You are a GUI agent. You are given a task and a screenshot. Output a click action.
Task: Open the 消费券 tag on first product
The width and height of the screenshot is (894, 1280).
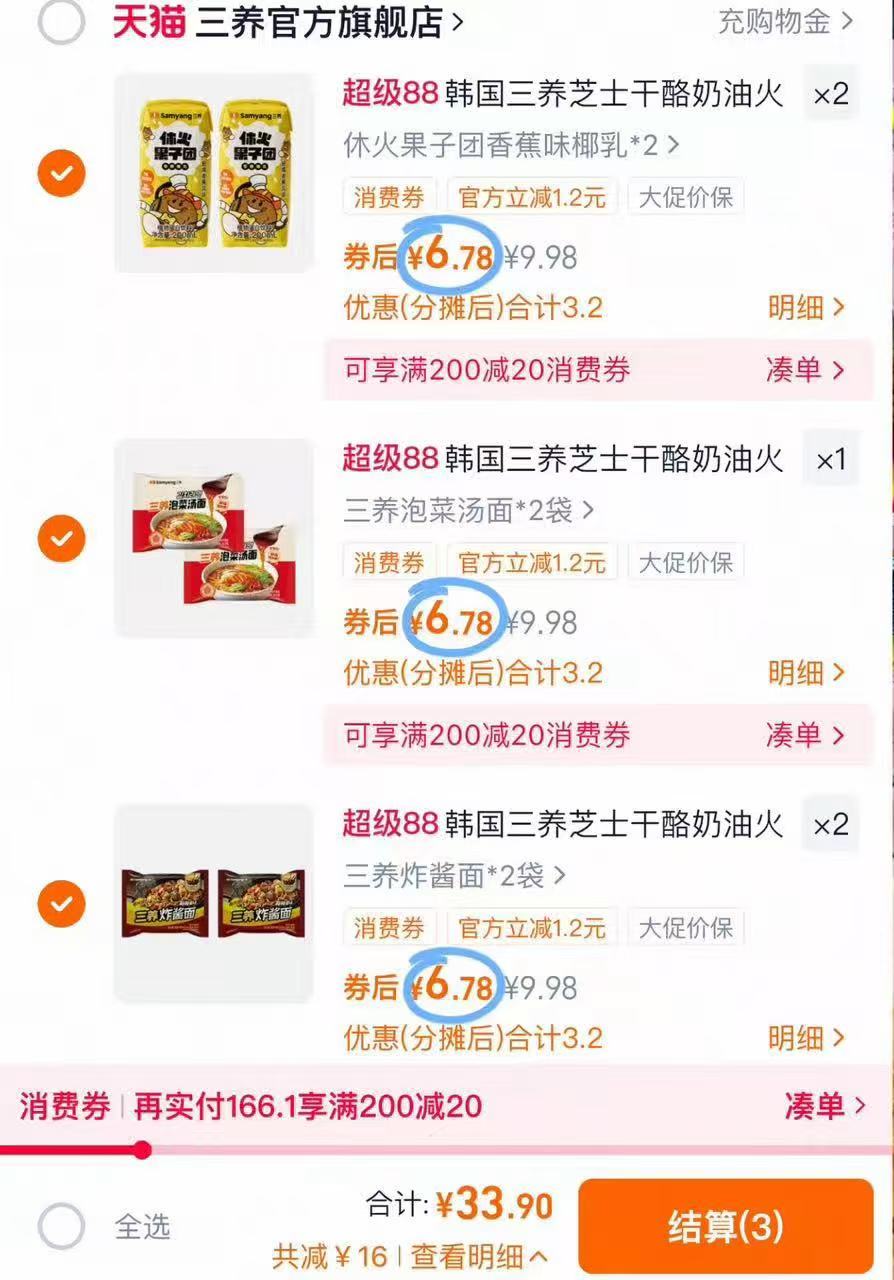(388, 197)
